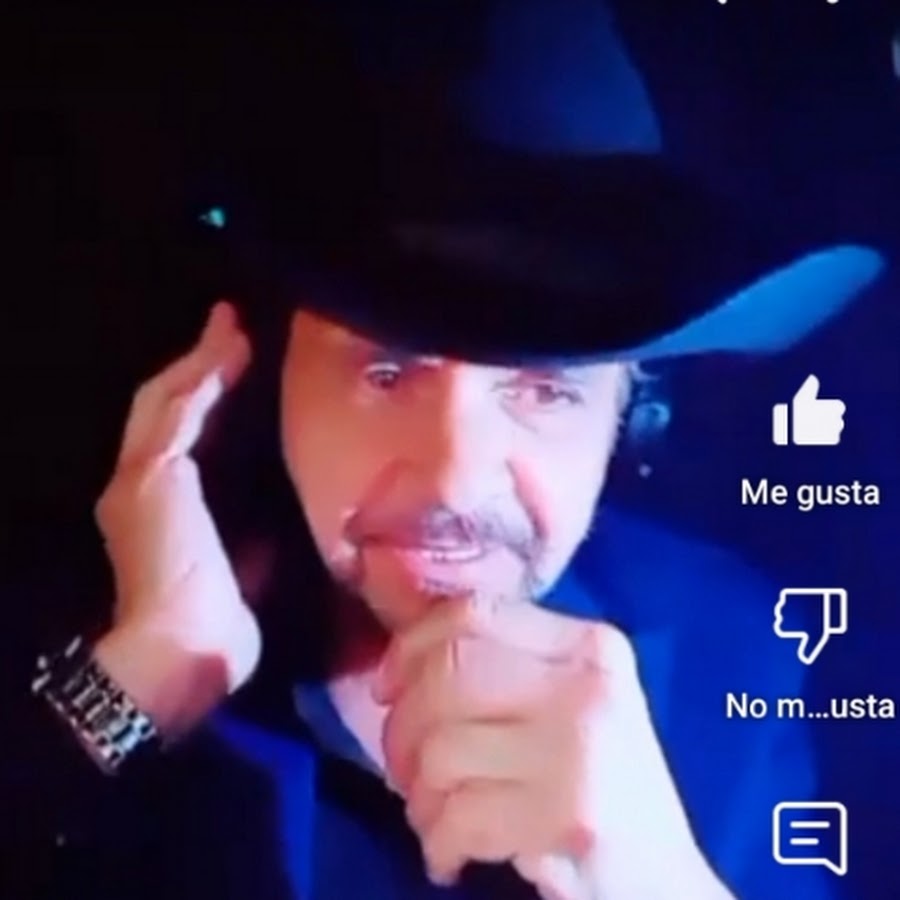Dislike the video with the thumbs-down

tap(809, 623)
